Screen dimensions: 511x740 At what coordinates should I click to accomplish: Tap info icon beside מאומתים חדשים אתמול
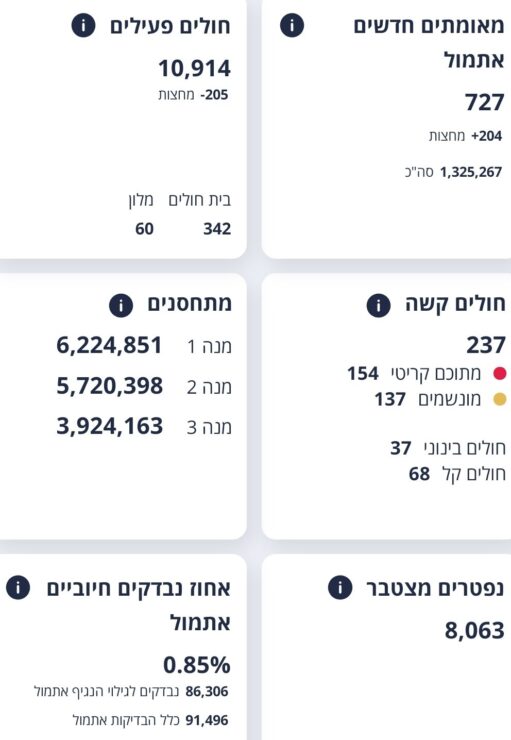click(292, 25)
